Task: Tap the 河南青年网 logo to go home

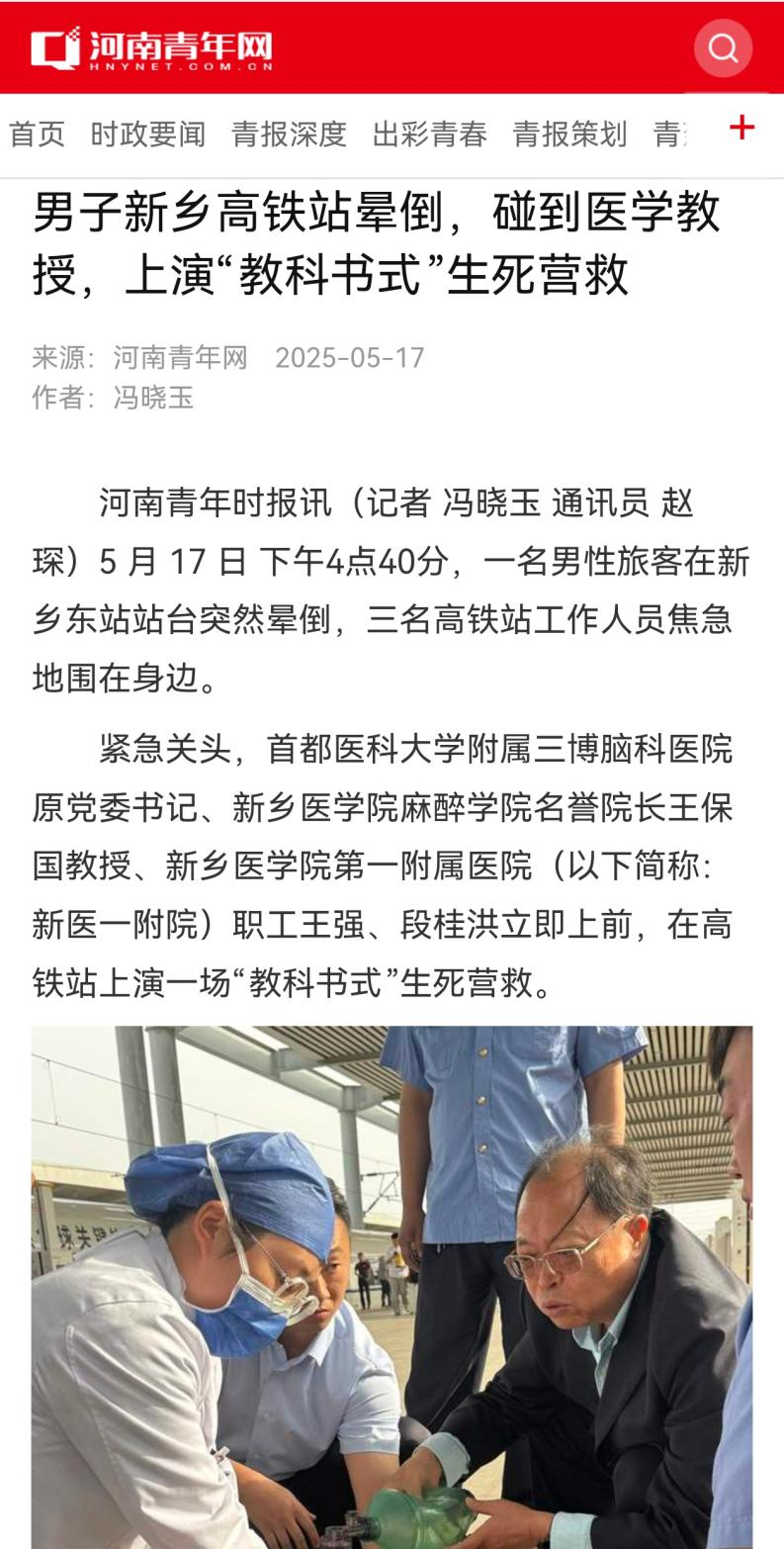Action: tap(151, 48)
